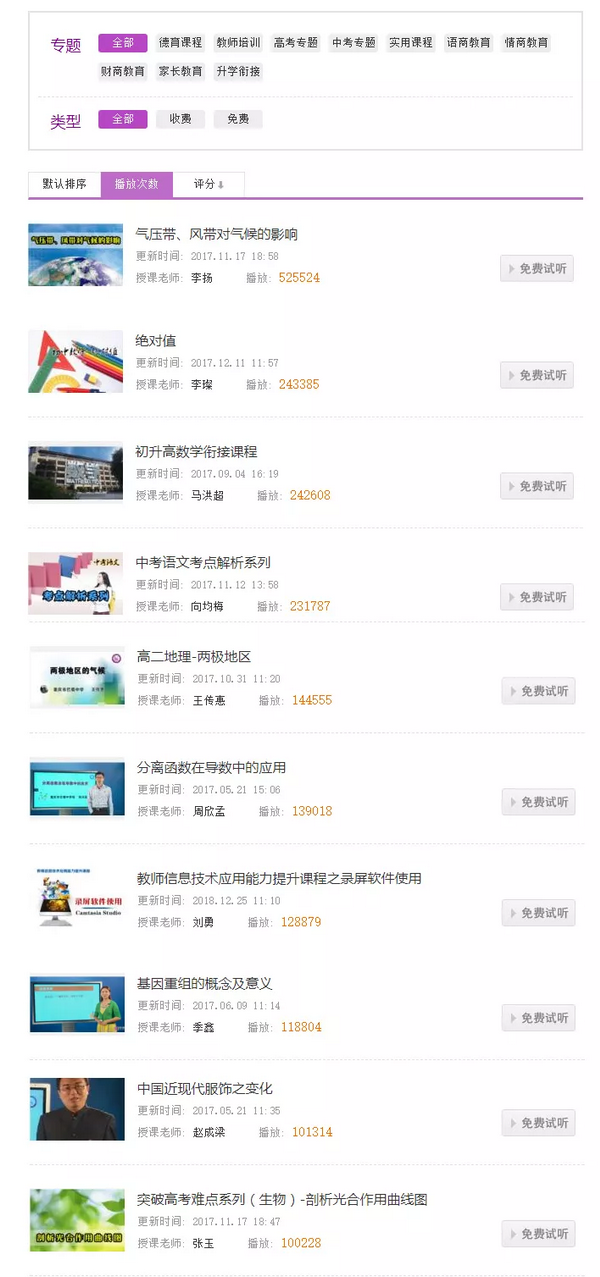Screen dimensions: 600x1277
Task: Show only 免费 type courses
Action: (x=238, y=119)
